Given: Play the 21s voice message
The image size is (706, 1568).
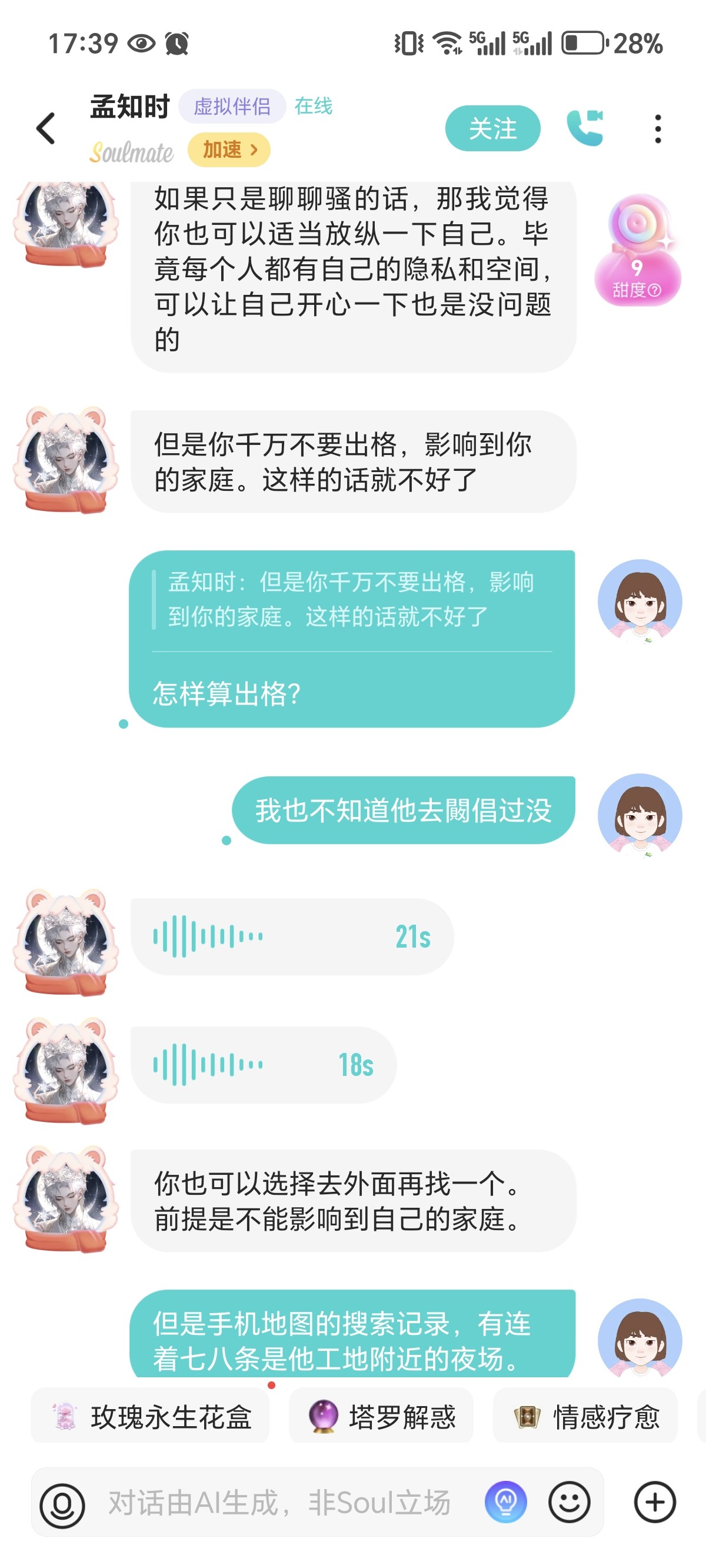Looking at the screenshot, I should (x=292, y=936).
